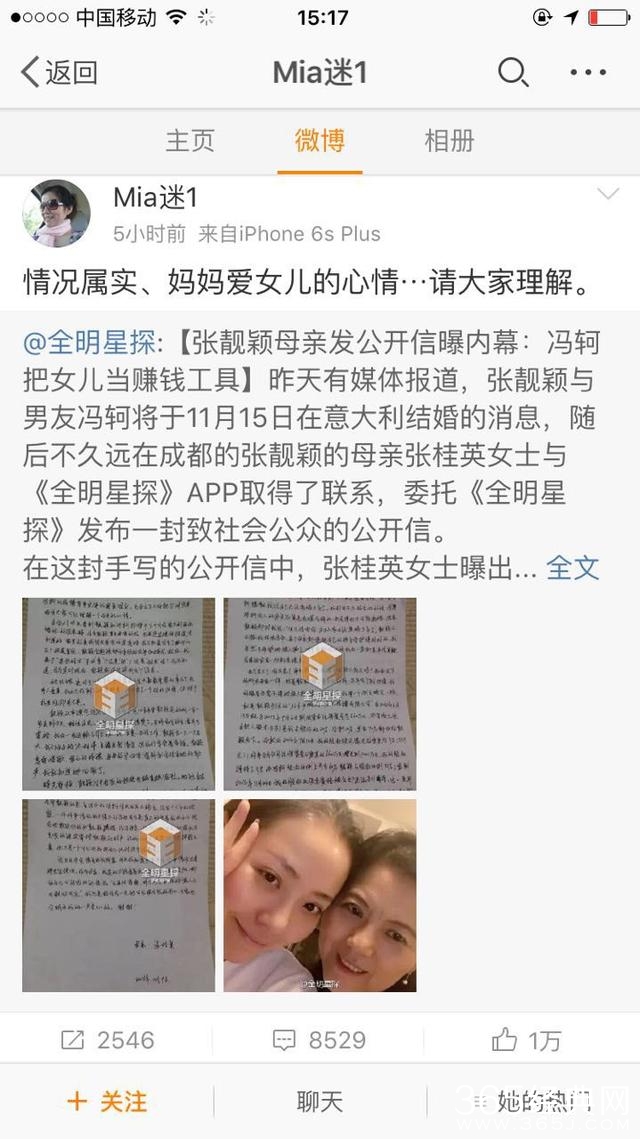Expand the post options chevron
The image size is (640, 1139).
click(607, 194)
